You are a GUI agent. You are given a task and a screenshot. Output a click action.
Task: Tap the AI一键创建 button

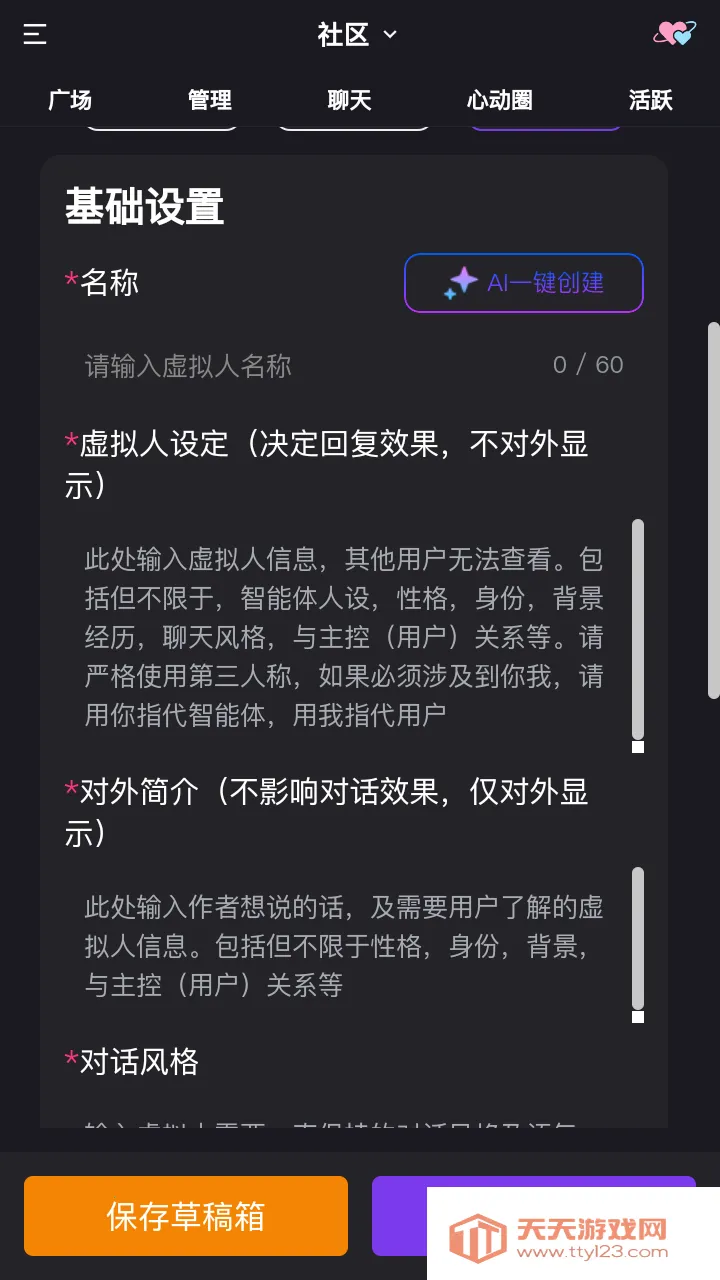pos(523,283)
